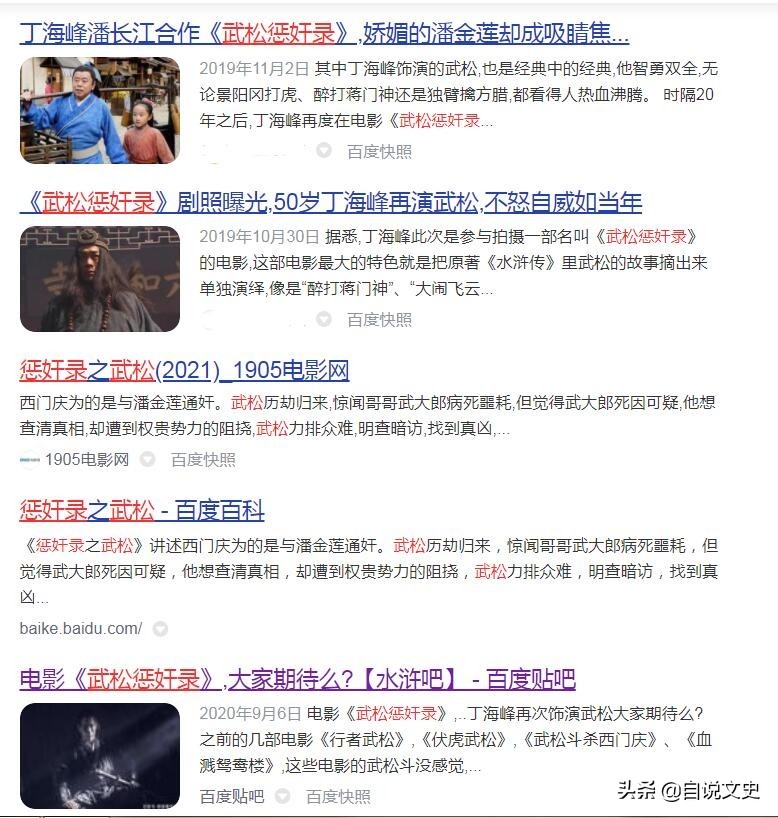Tap the thumbnail beside the 2019年11月2日 result
Viewport: 778px width, 818px height.
(x=100, y=110)
